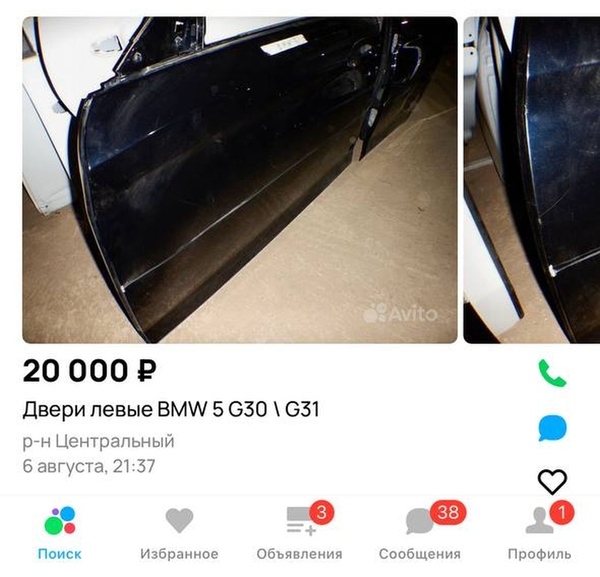
Task: Go to the Сообщения tab
Action: click(x=420, y=533)
